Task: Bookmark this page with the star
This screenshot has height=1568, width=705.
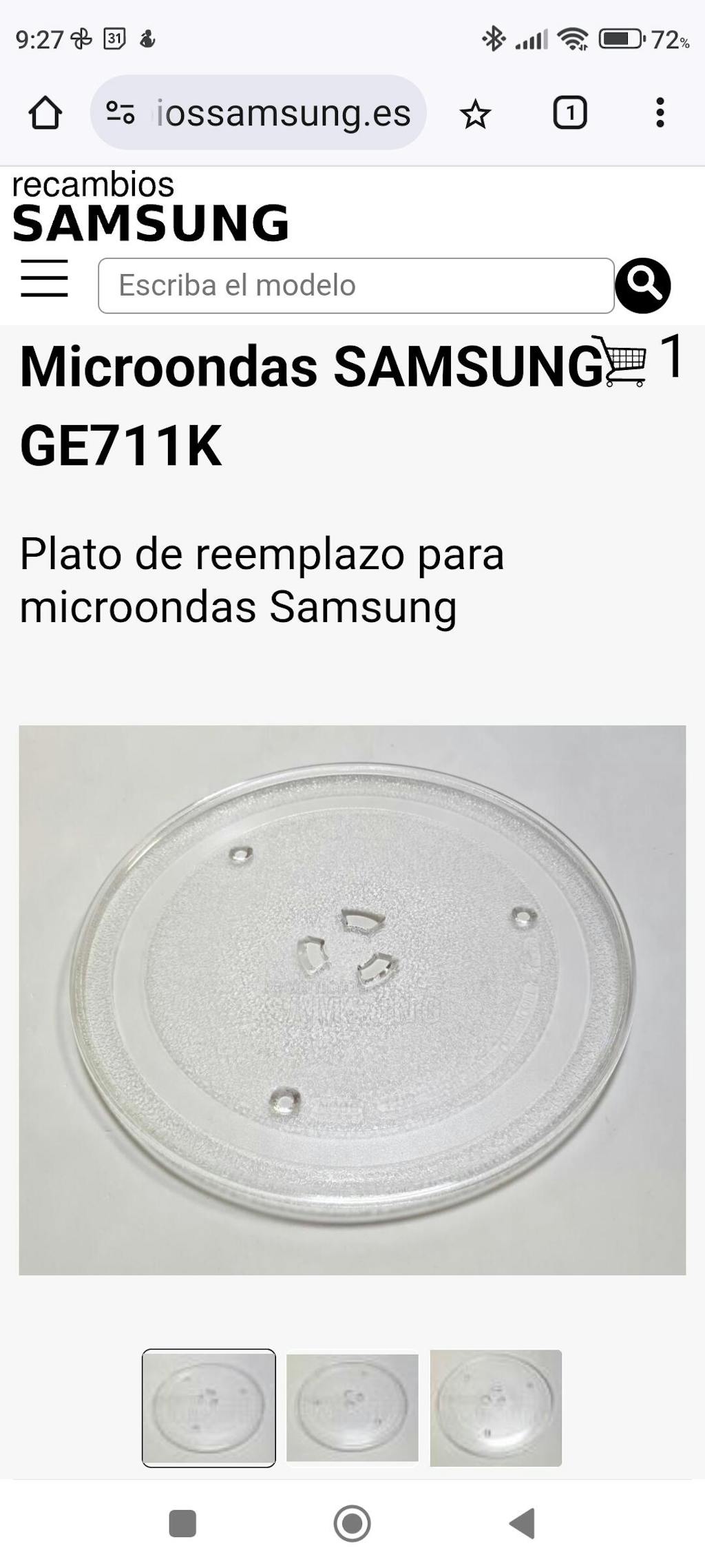Action: (475, 114)
